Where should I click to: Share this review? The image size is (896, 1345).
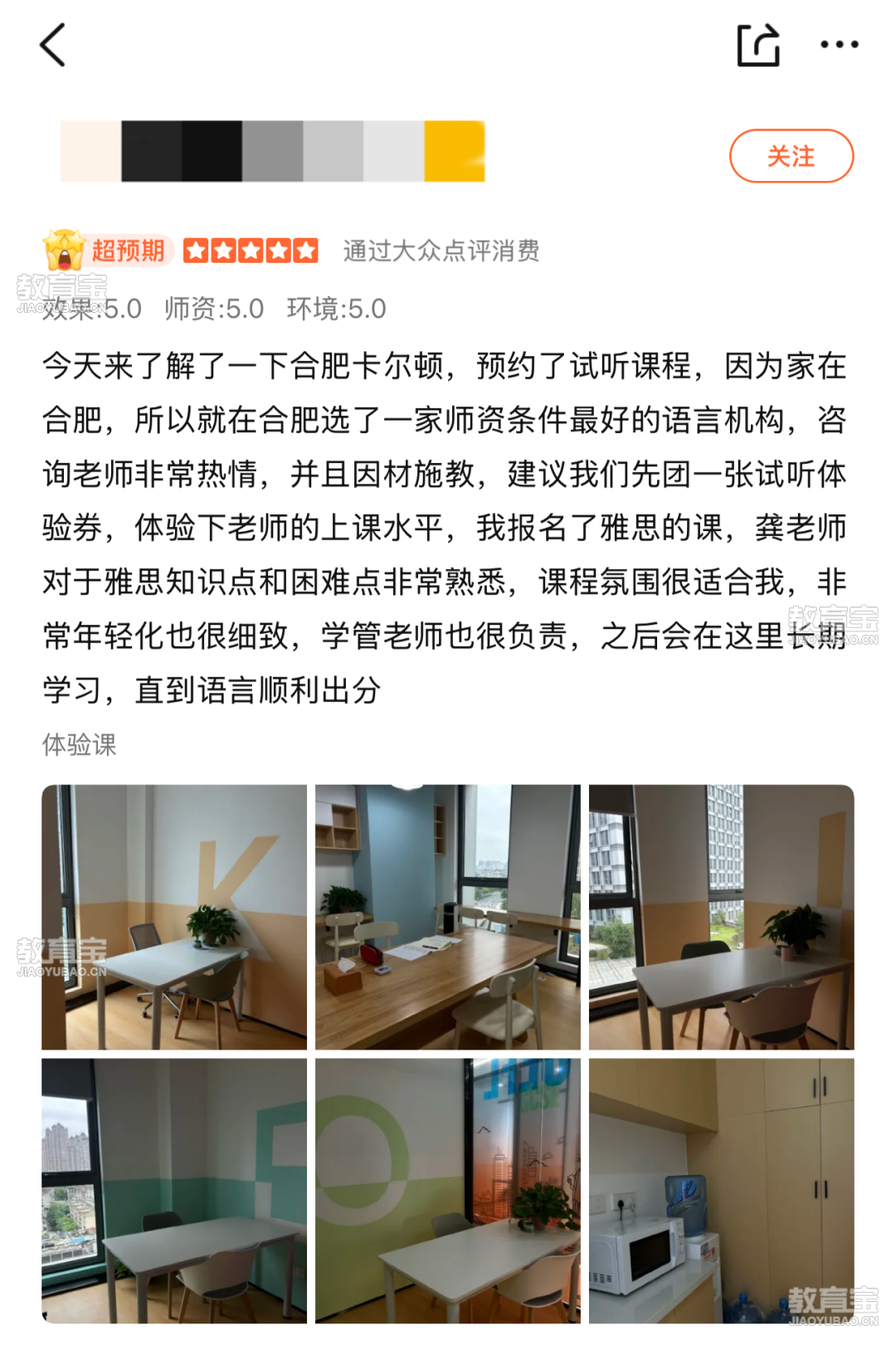pyautogui.click(x=758, y=45)
